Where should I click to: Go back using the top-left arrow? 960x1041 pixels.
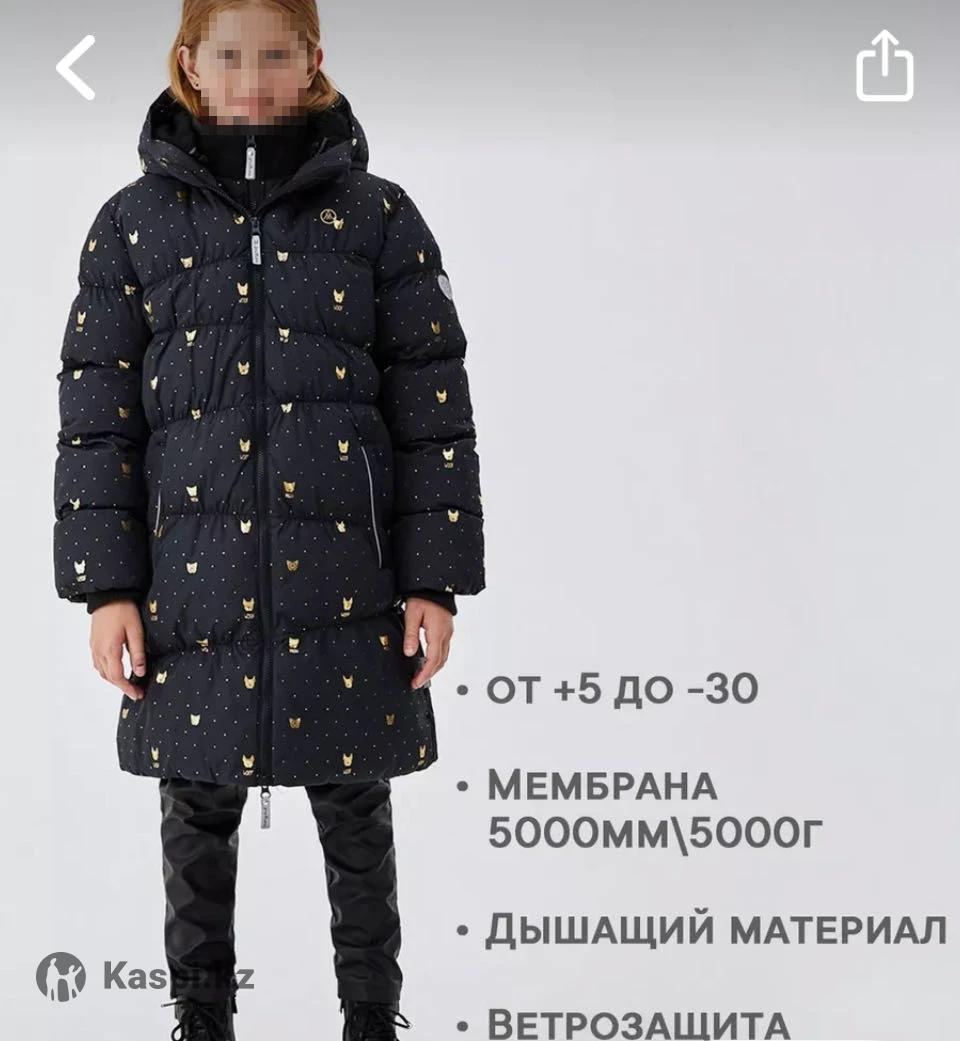(75, 68)
